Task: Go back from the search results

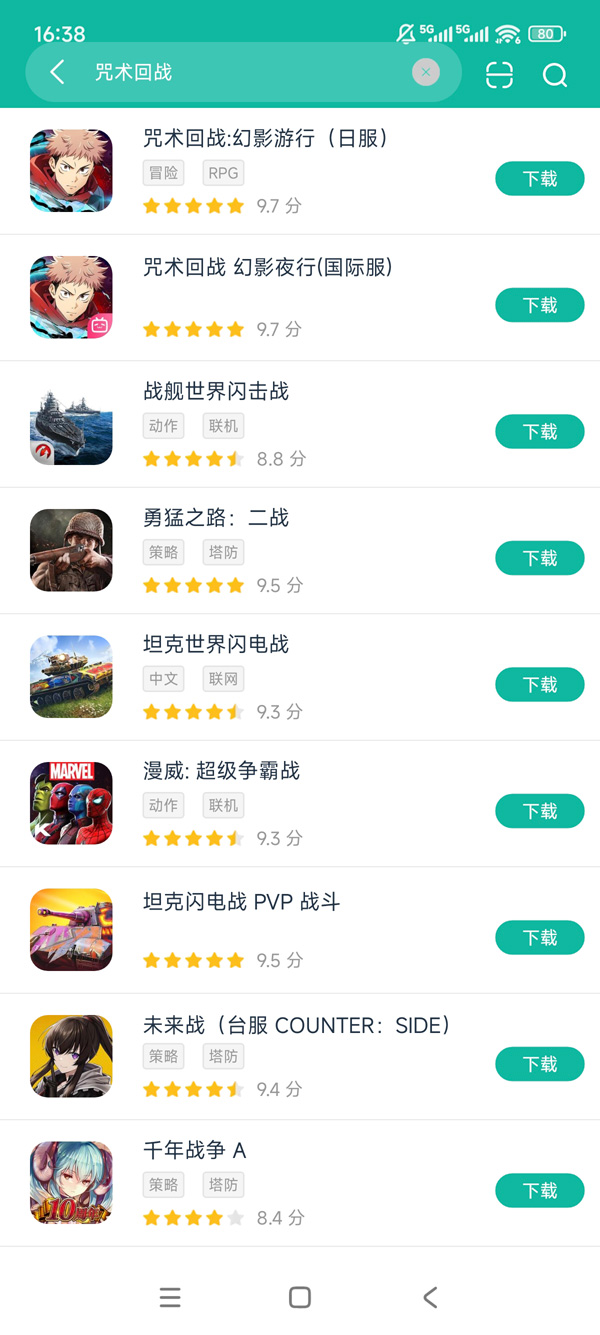Action: pyautogui.click(x=57, y=72)
